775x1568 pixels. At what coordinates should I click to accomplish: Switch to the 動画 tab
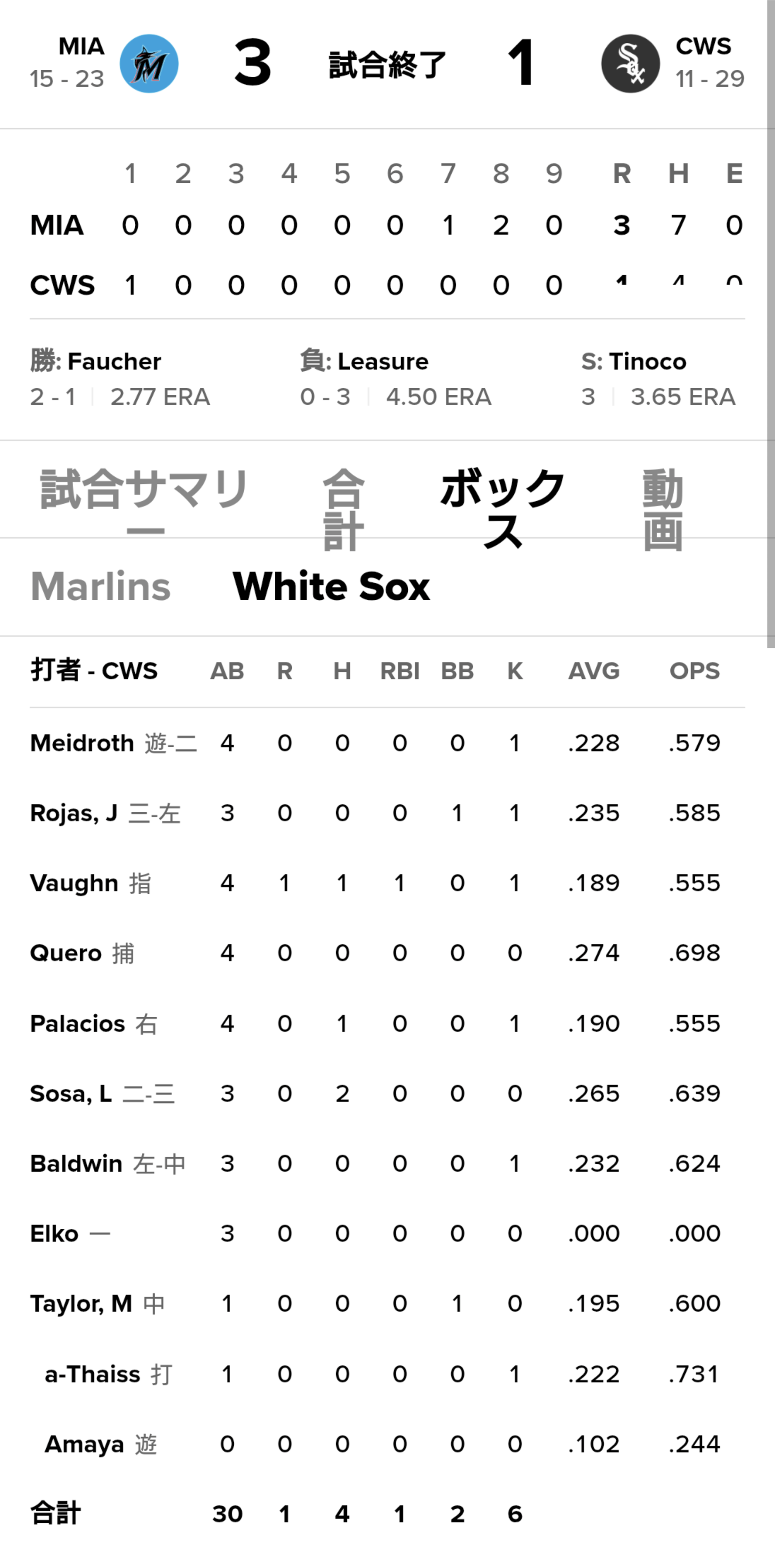click(x=663, y=509)
